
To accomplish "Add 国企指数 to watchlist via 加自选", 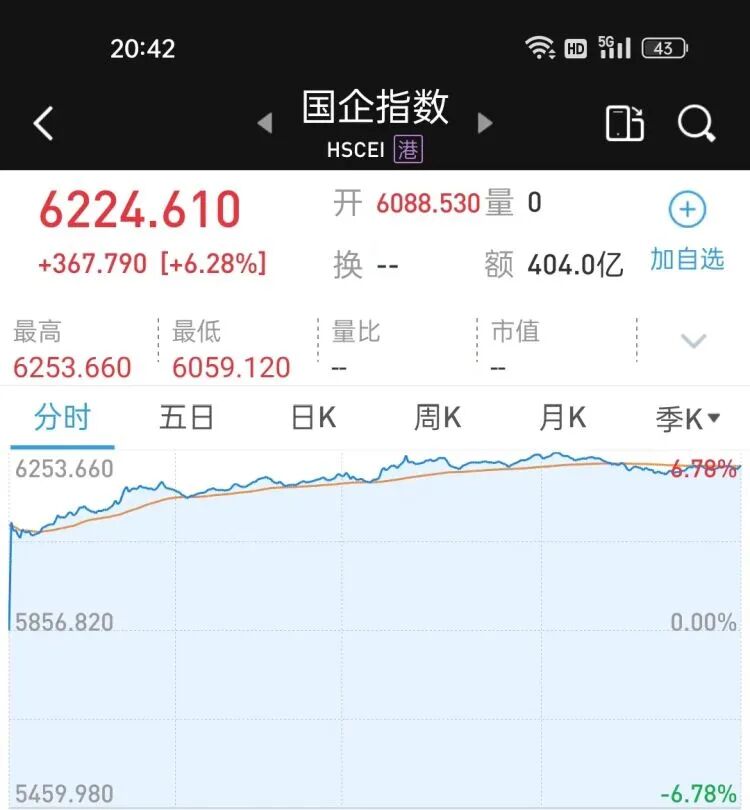I will pyautogui.click(x=687, y=231).
